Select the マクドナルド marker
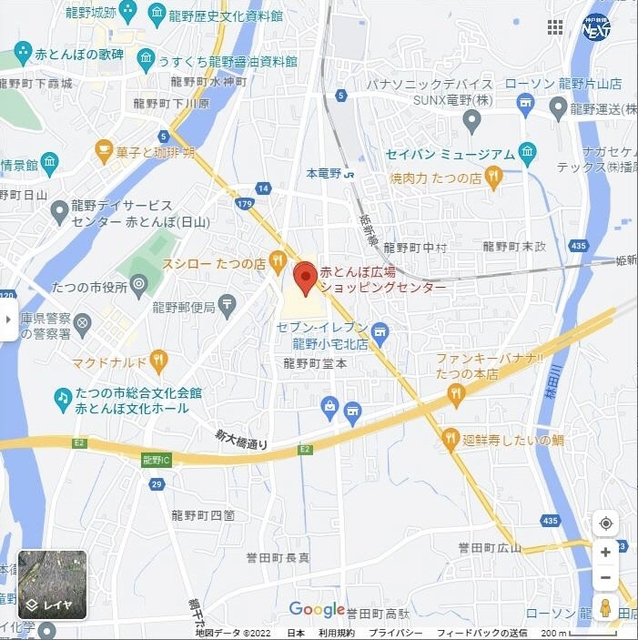Viewport: 638px width, 640px height. point(158,361)
